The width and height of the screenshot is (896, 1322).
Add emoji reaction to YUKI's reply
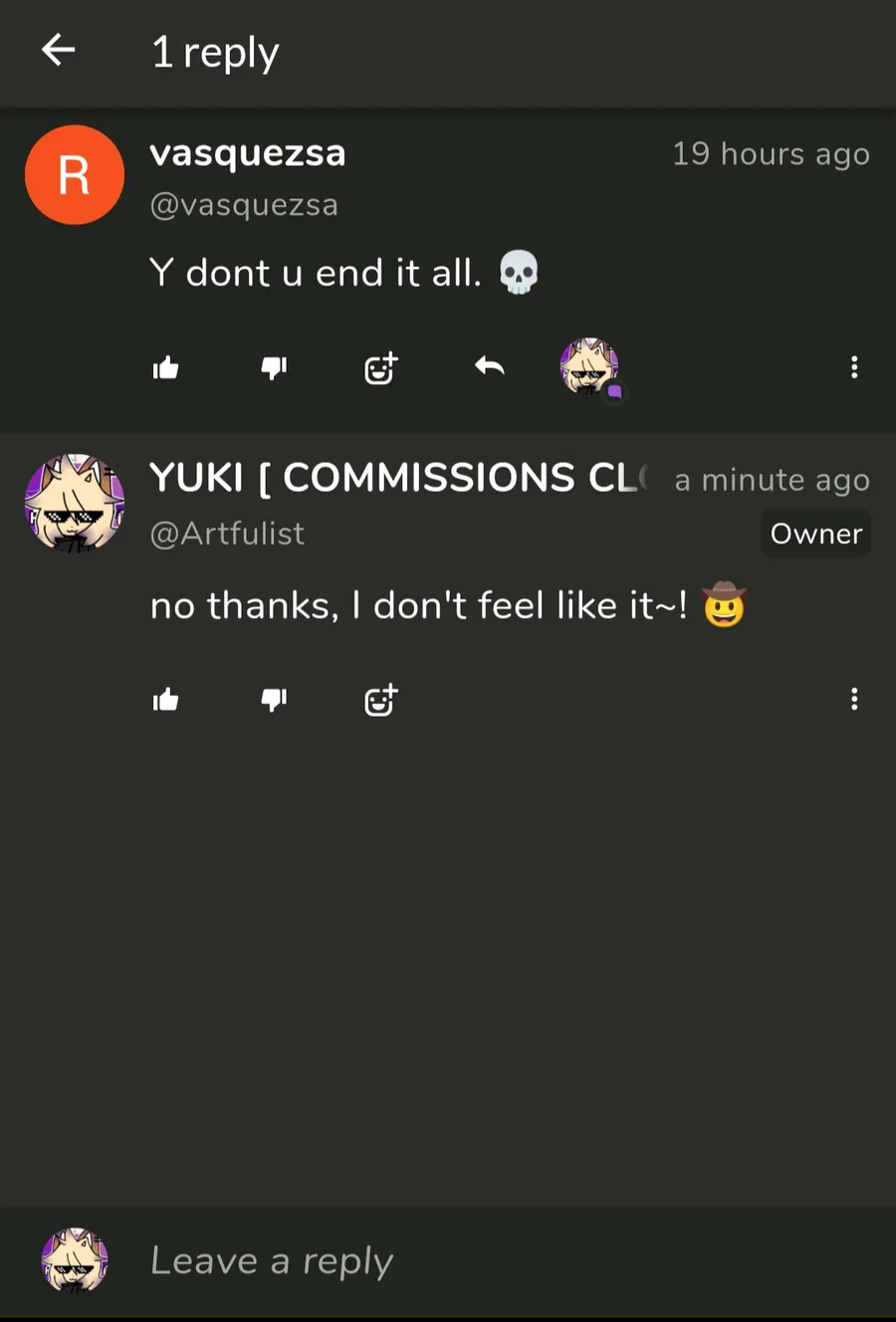380,700
